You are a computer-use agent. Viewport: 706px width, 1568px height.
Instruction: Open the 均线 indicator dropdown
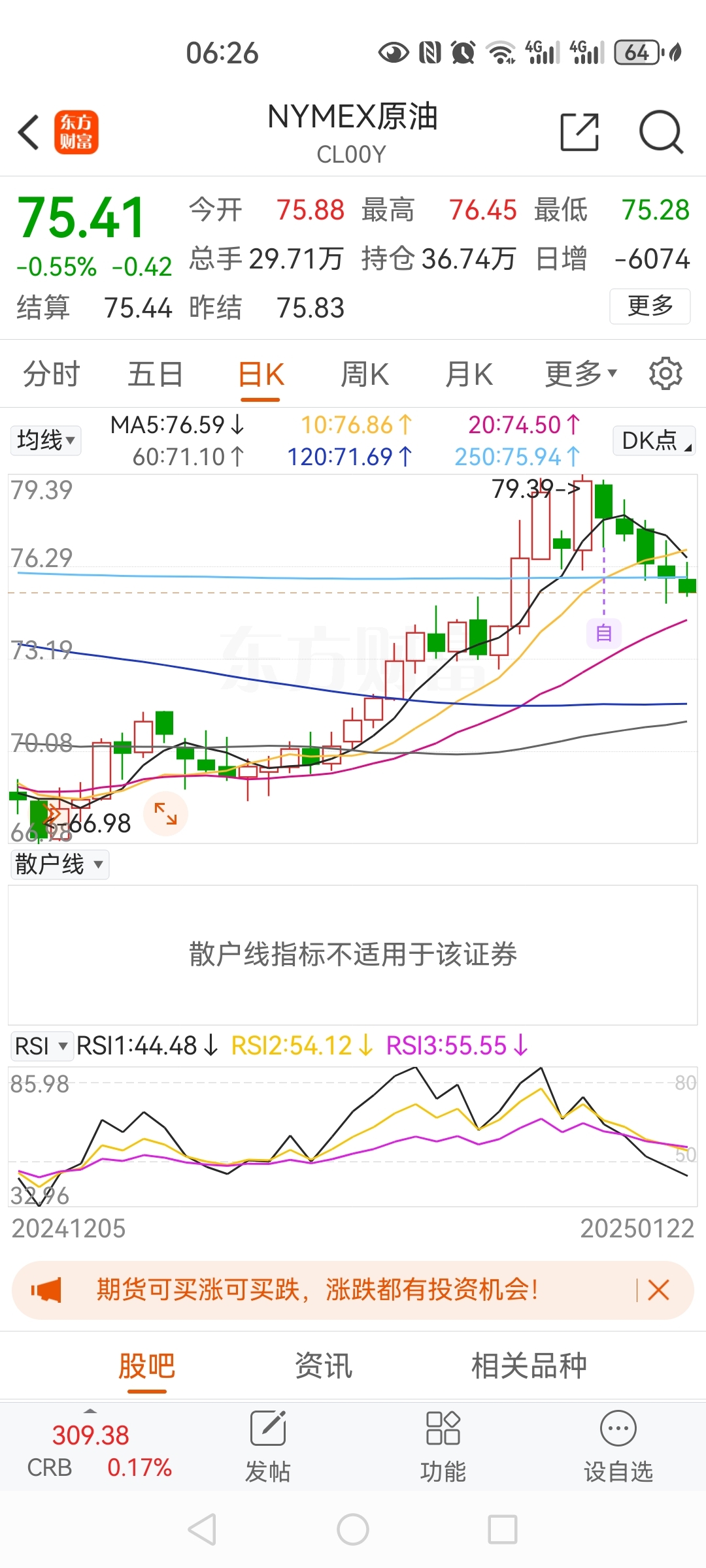click(45, 440)
